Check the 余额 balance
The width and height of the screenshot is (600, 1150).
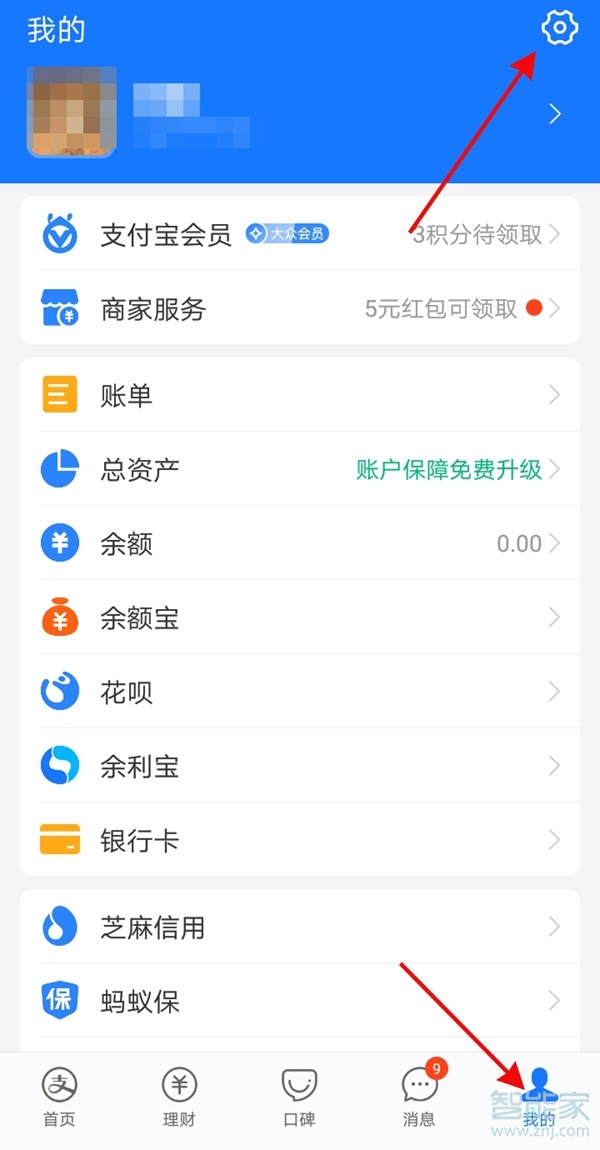(x=300, y=544)
